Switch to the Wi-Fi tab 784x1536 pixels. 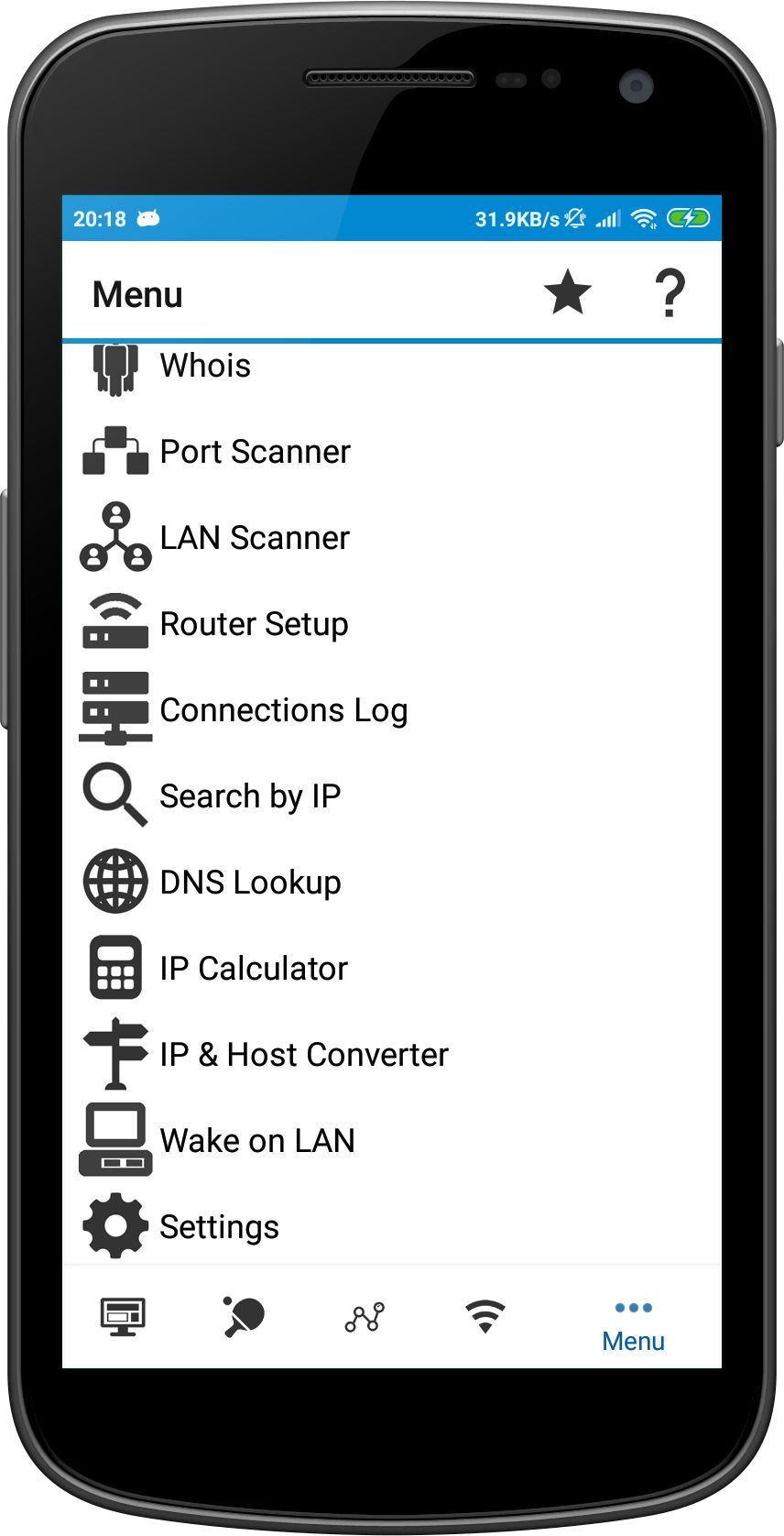click(x=485, y=1317)
